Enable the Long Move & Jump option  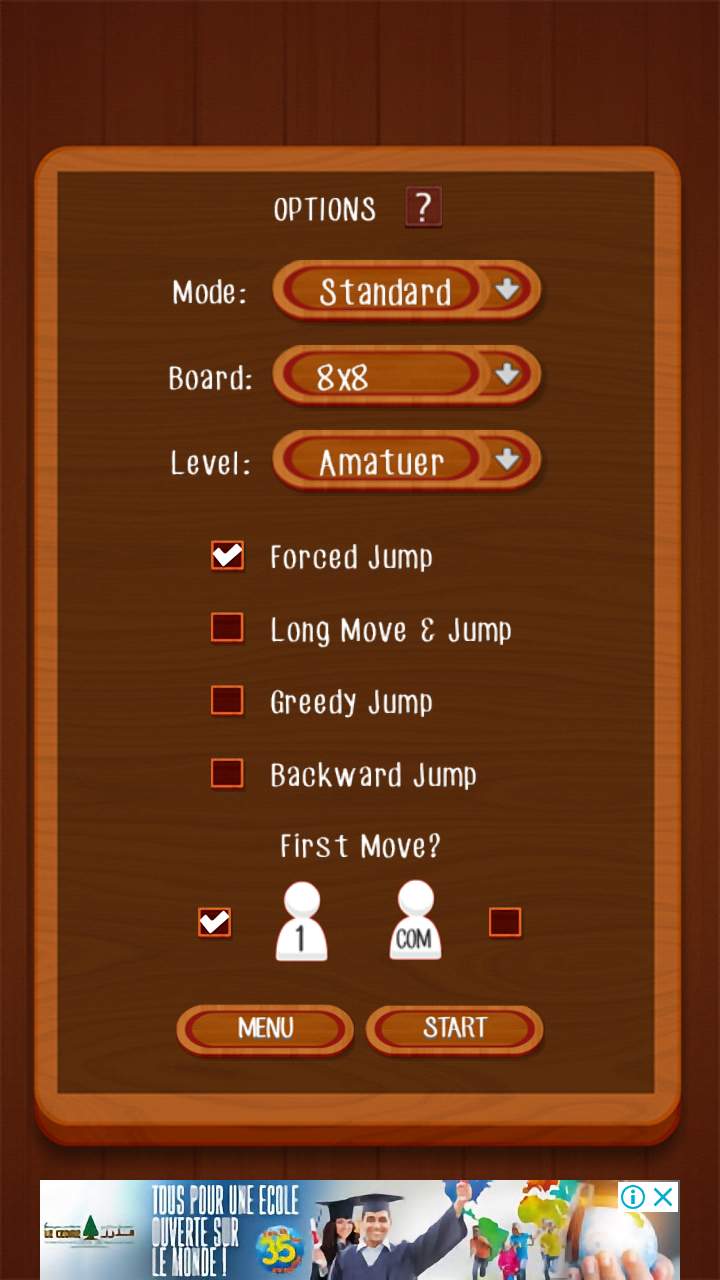pyautogui.click(x=227, y=628)
